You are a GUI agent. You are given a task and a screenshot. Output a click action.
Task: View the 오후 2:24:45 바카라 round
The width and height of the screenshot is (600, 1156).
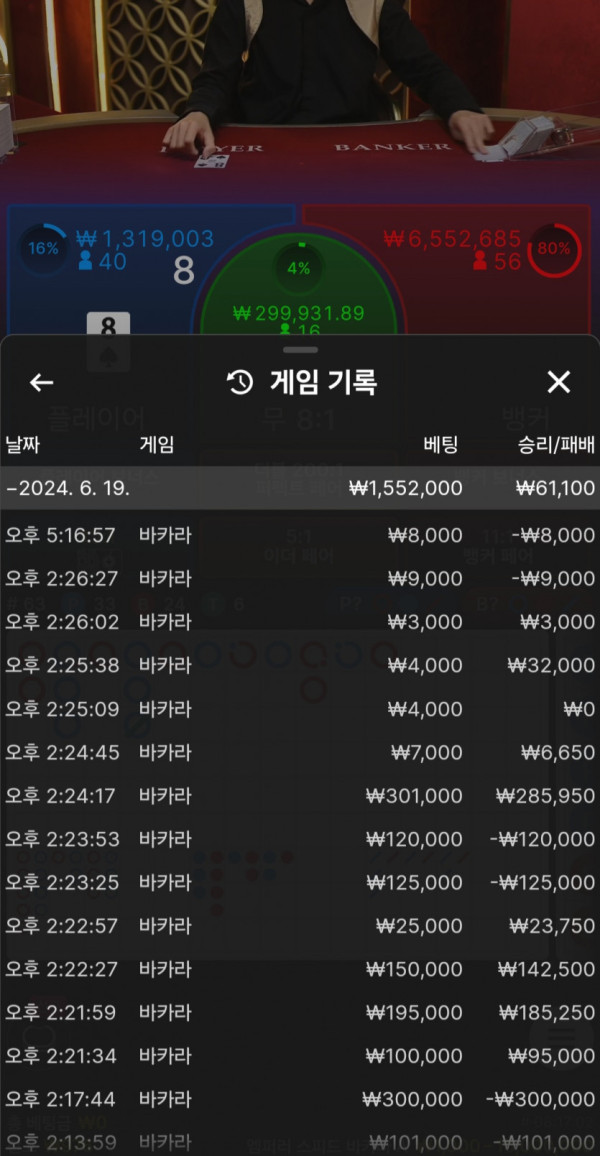coord(300,753)
